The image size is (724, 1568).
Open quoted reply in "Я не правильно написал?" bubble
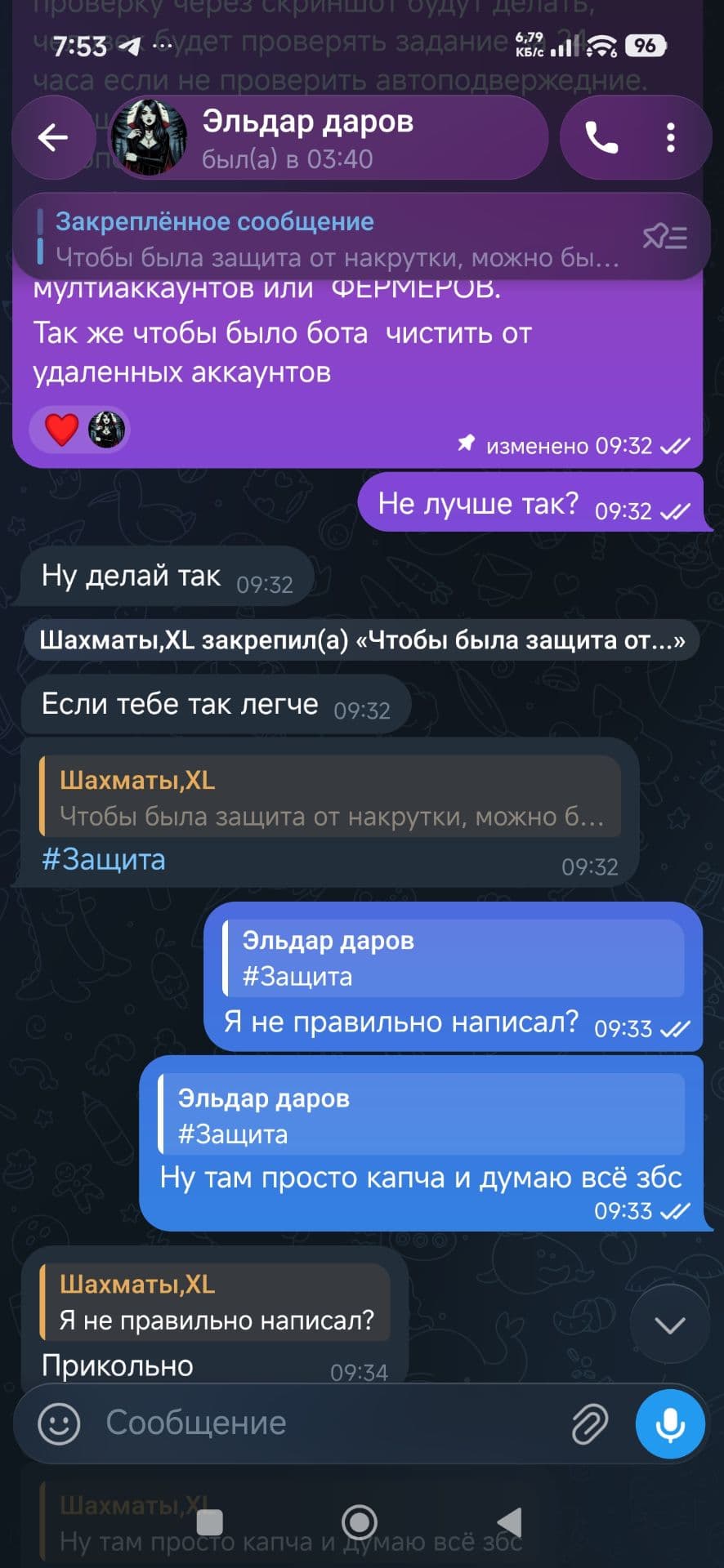pos(454,958)
